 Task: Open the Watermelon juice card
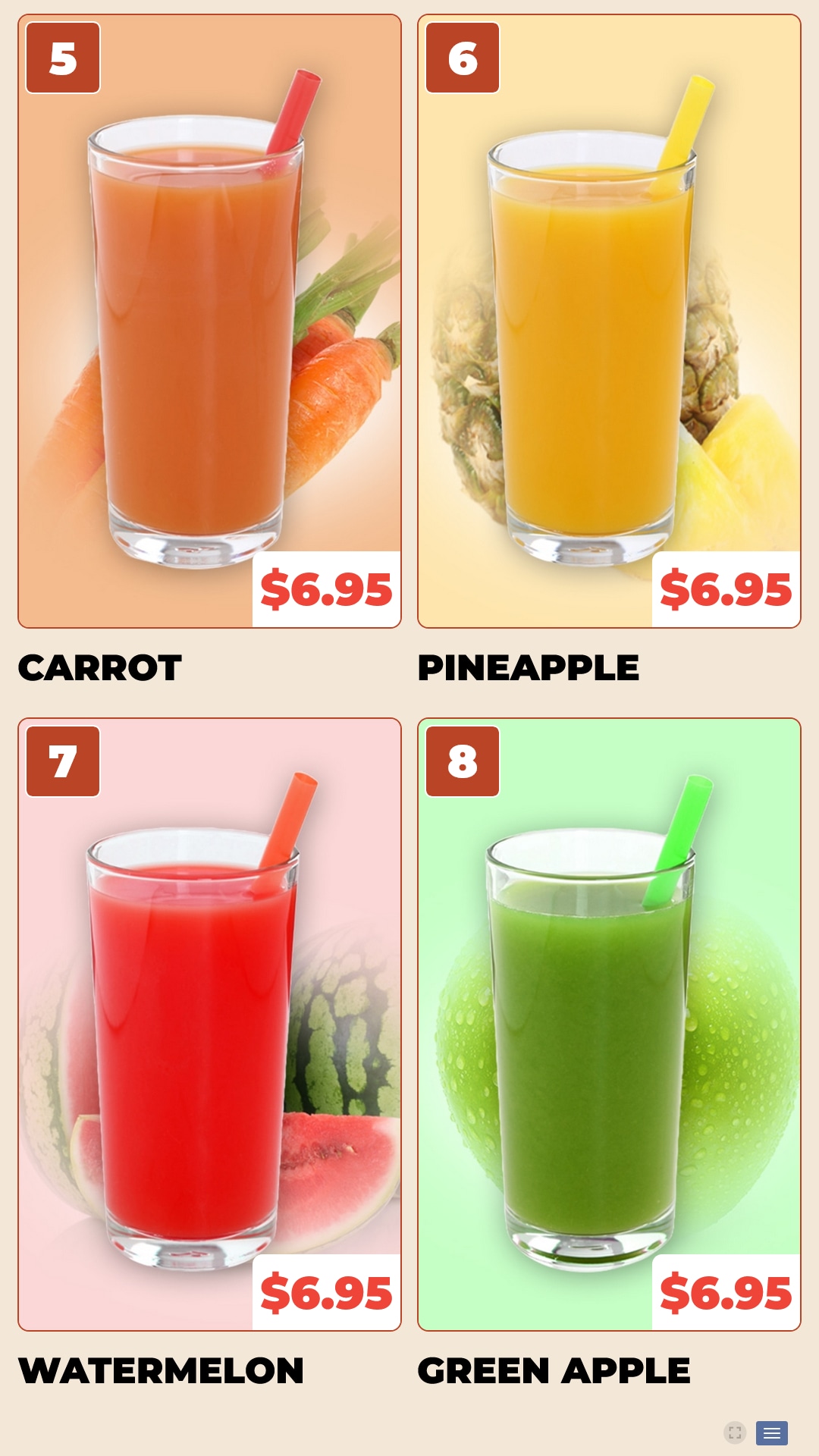tap(209, 1025)
